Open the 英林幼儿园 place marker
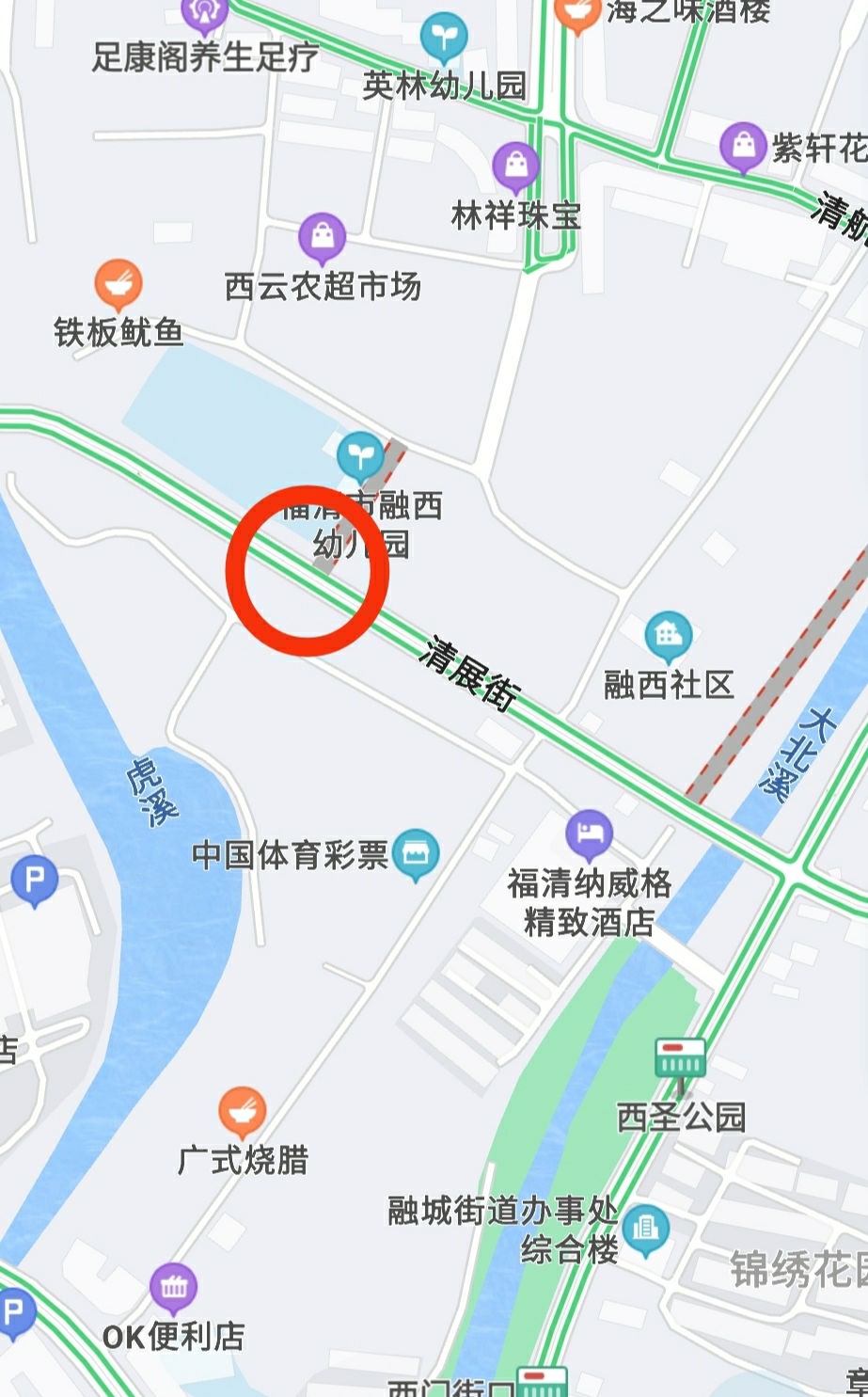Viewport: 868px width, 1397px height. pyautogui.click(x=443, y=37)
